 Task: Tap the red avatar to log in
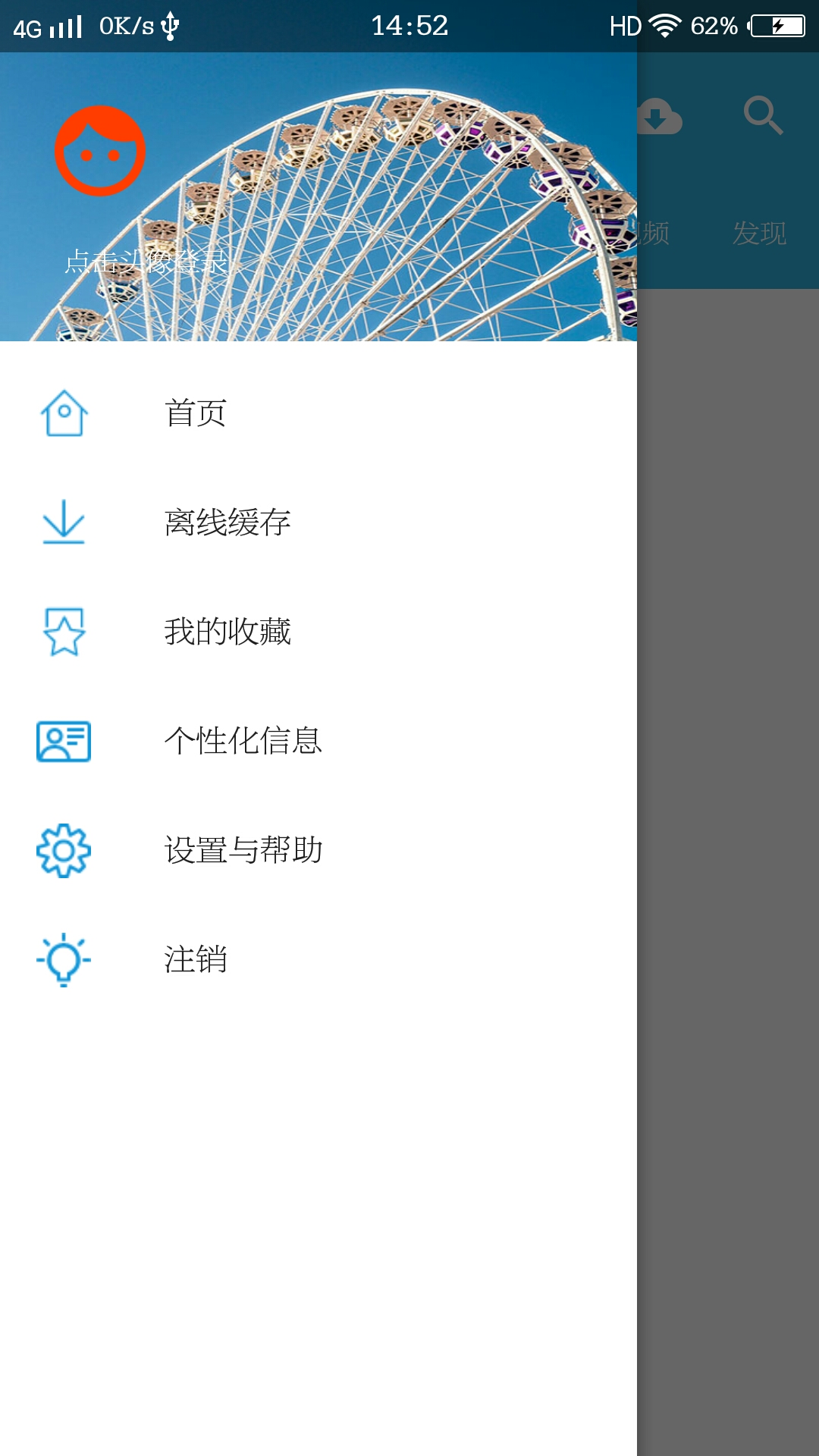100,151
